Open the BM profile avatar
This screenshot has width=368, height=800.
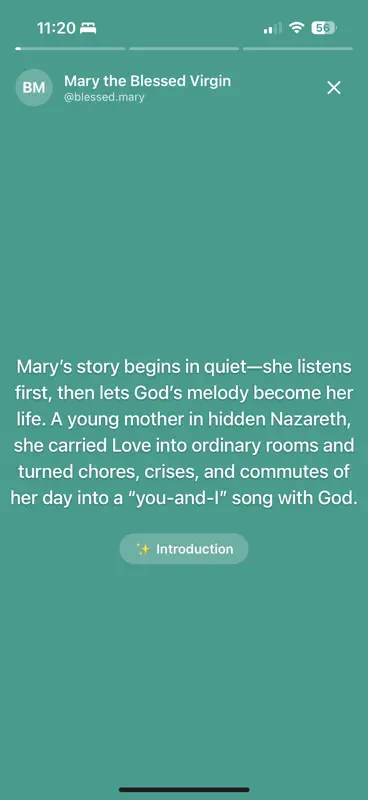pos(34,88)
